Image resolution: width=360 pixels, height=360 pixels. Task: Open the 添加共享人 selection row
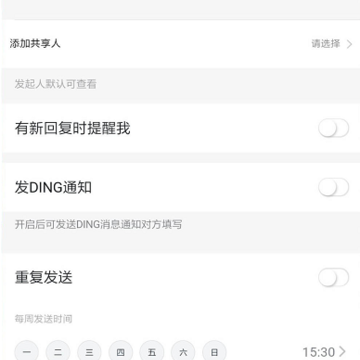(180, 44)
